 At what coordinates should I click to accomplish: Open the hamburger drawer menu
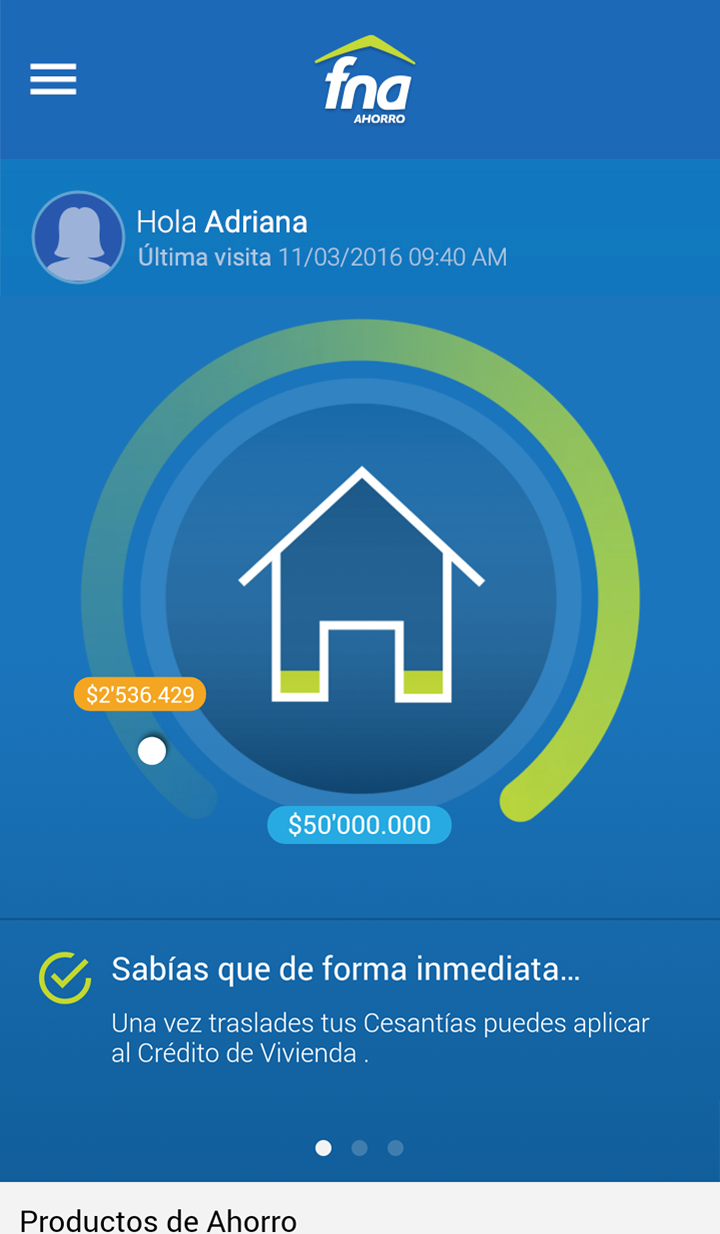pos(53,79)
